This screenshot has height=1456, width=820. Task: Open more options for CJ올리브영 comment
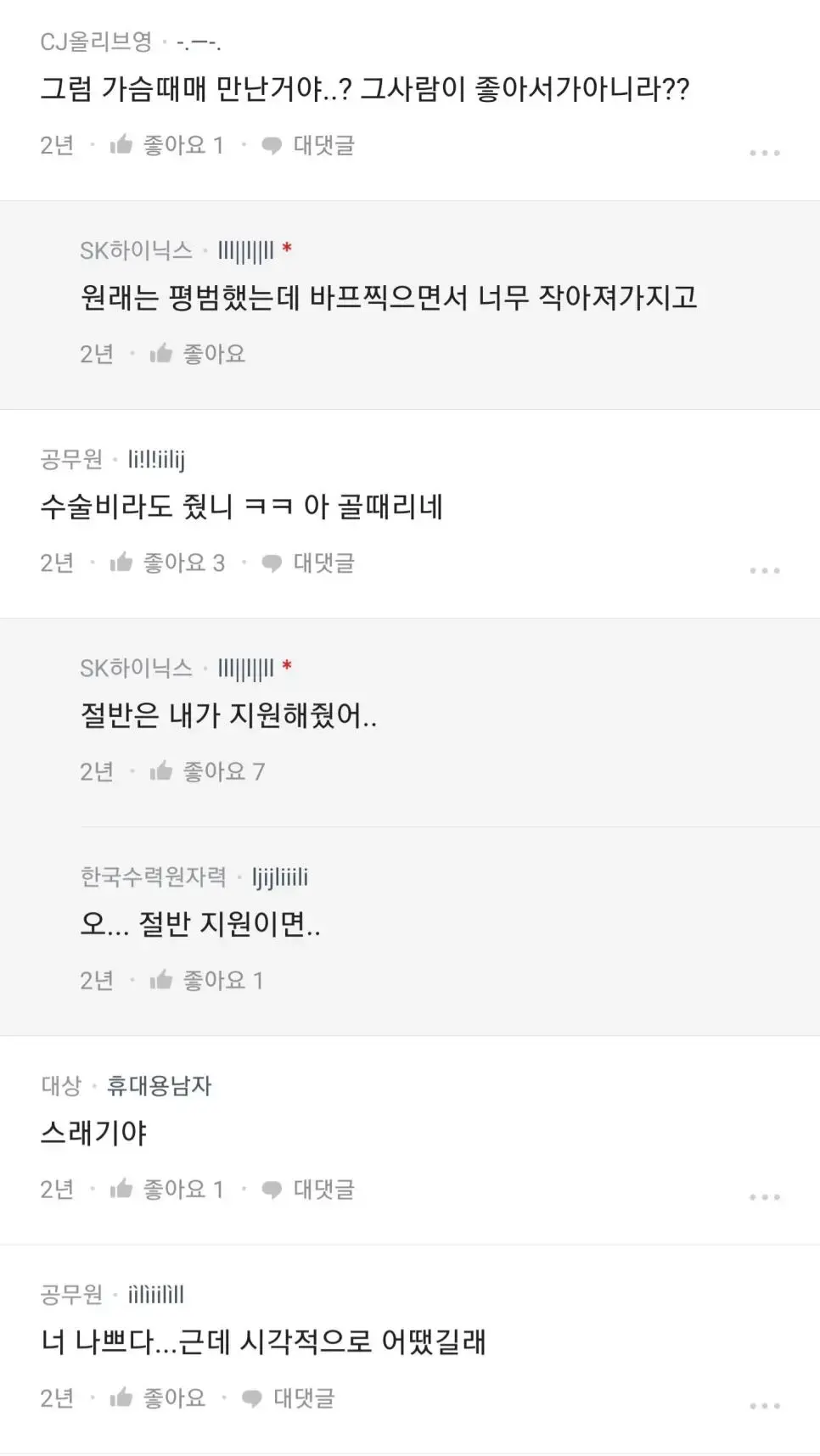click(x=764, y=153)
